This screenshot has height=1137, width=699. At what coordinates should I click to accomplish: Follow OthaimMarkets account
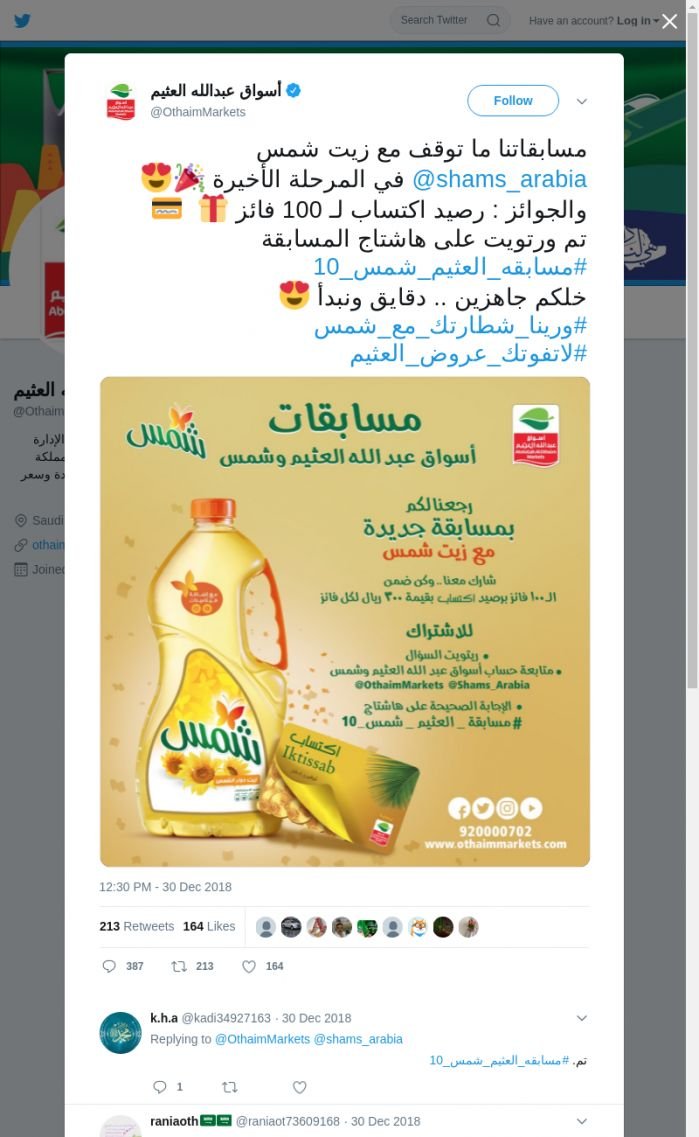[x=513, y=101]
